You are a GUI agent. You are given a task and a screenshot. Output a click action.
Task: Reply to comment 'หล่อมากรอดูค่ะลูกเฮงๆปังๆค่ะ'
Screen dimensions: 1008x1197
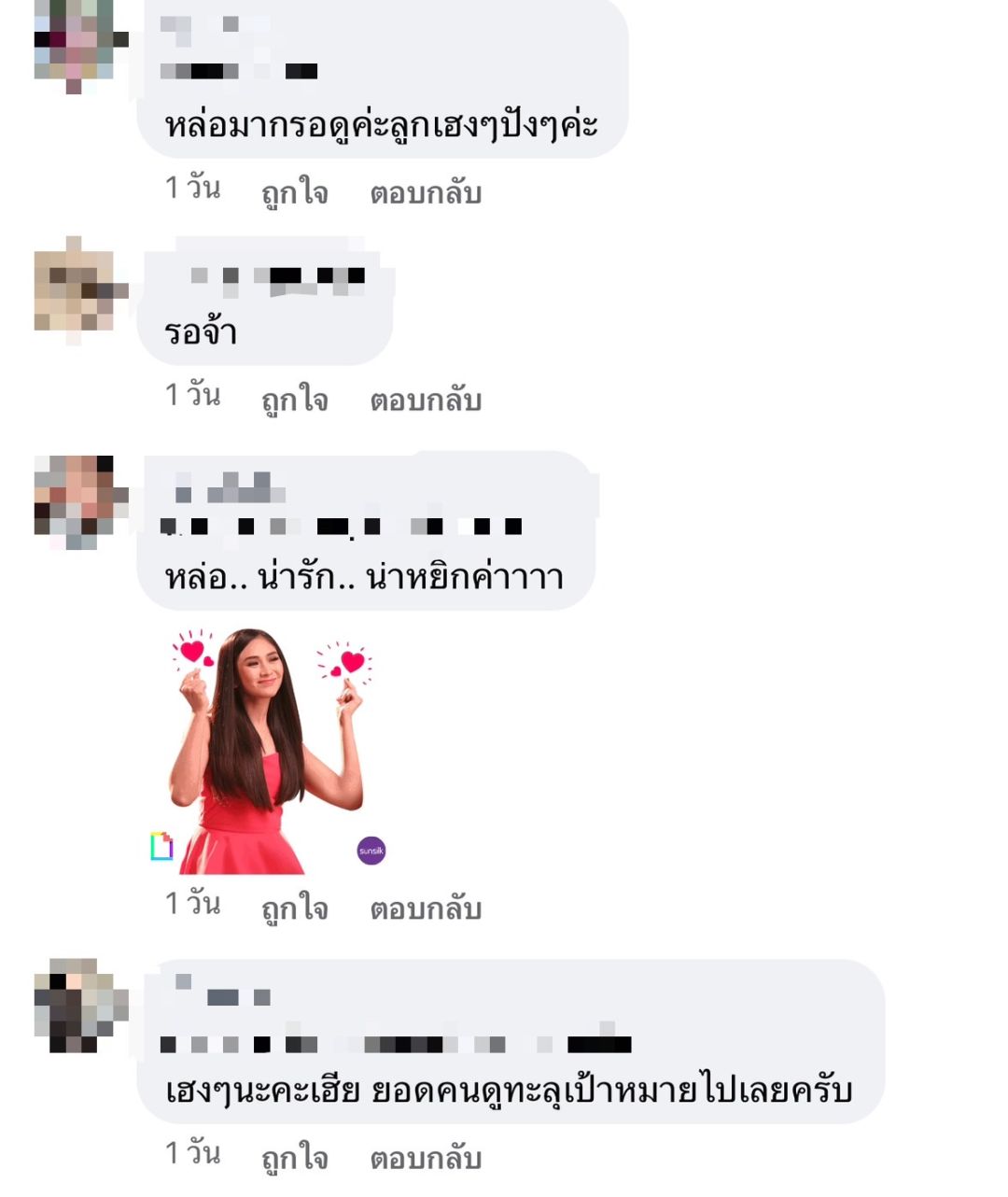click(x=426, y=192)
